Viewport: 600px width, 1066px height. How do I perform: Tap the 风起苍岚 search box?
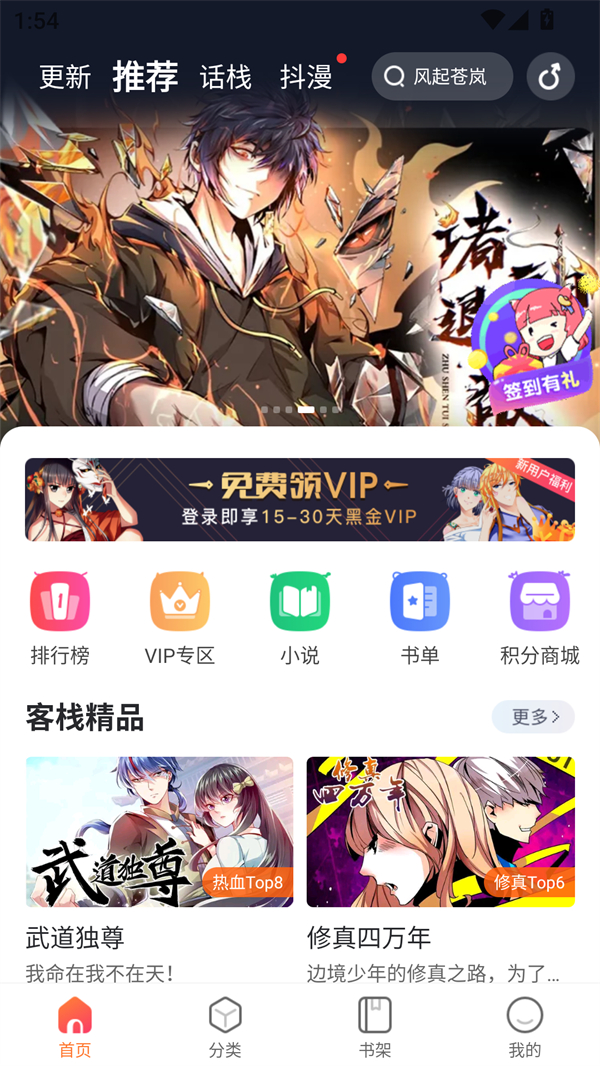tap(442, 77)
